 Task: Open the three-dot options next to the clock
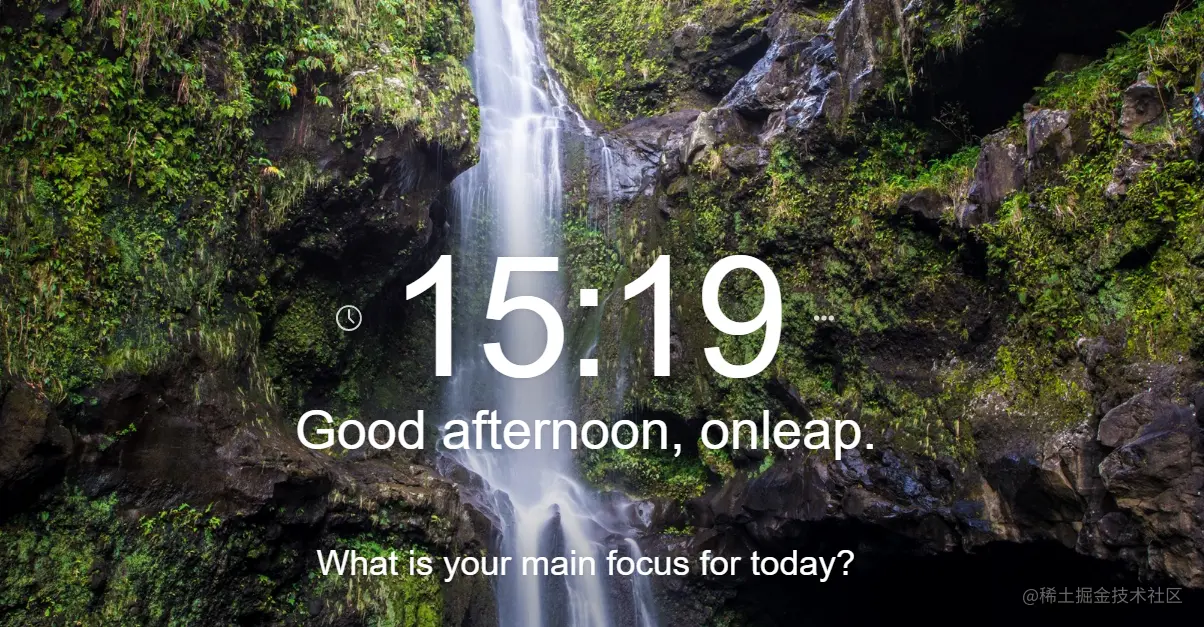[823, 318]
